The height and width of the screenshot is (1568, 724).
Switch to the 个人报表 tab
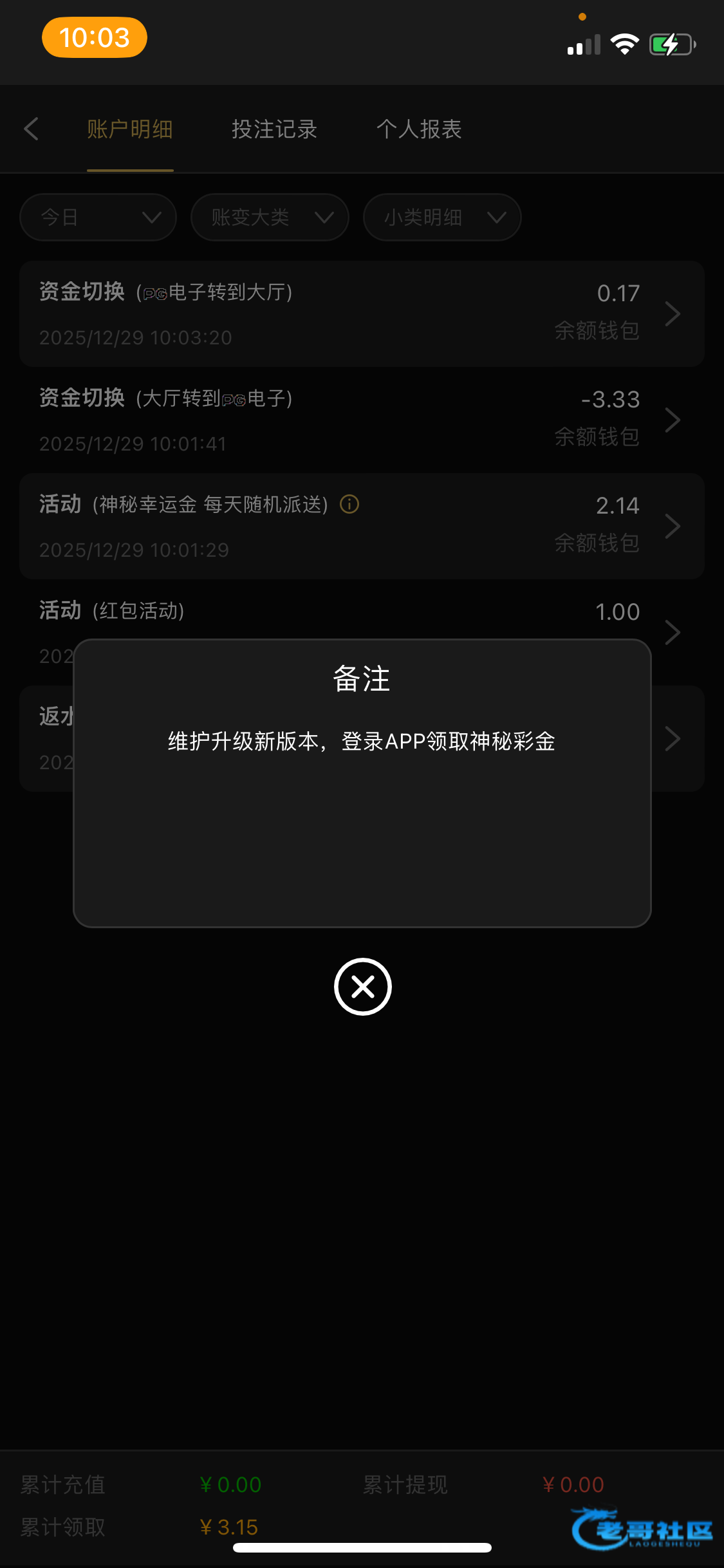(419, 129)
